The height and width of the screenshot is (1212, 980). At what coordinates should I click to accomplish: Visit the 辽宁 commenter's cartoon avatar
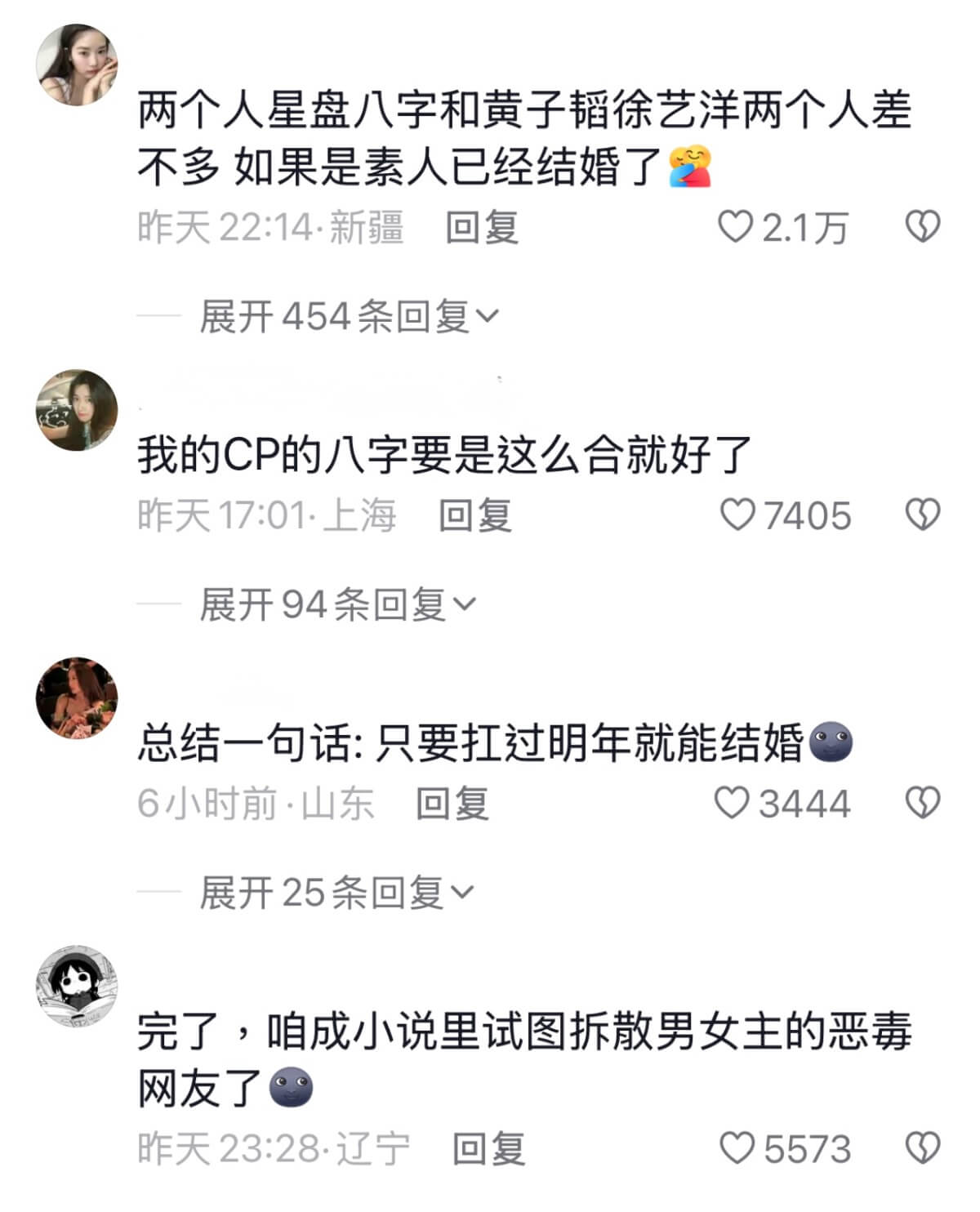[78, 987]
